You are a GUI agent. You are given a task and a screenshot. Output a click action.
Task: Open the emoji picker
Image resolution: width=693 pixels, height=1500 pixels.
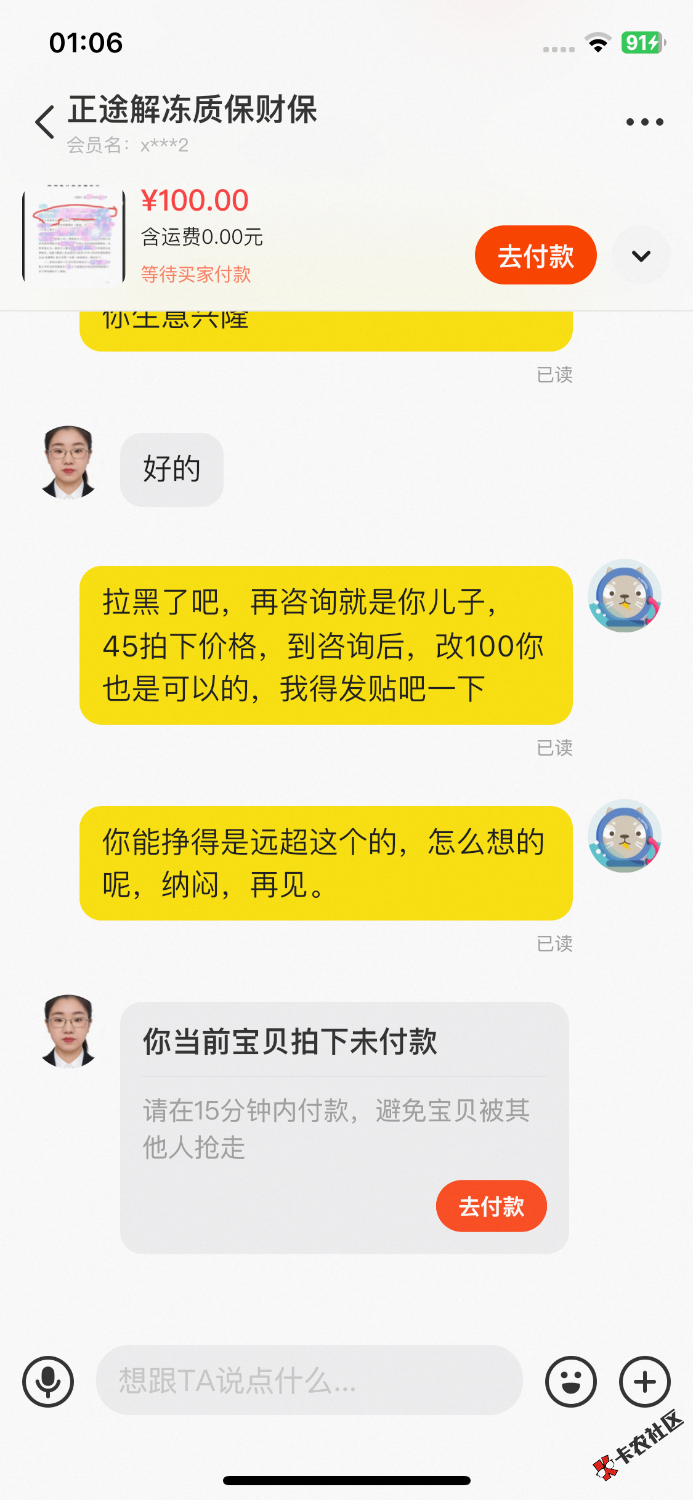[x=571, y=1382]
